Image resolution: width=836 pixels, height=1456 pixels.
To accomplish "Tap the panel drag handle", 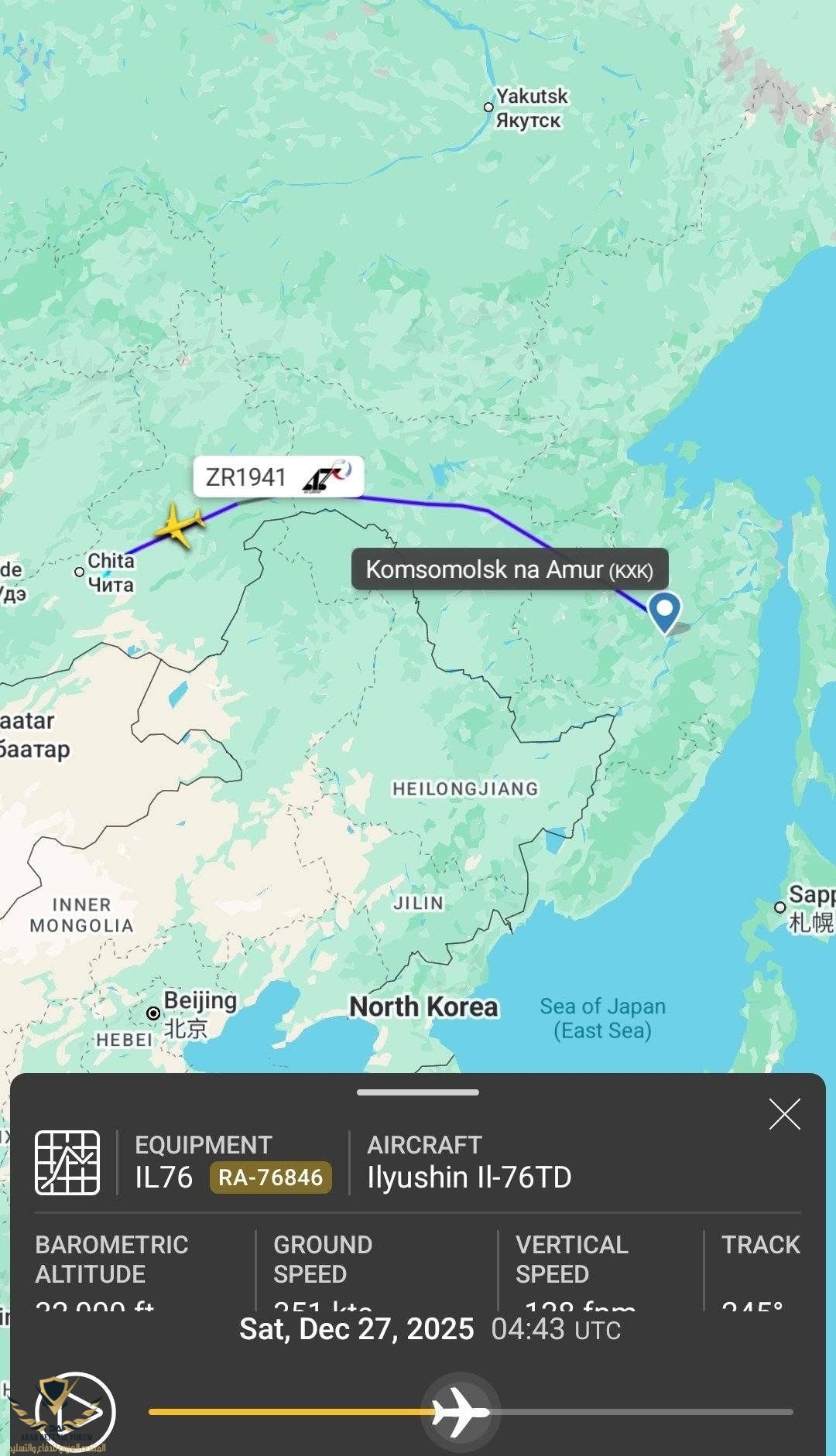I will (x=418, y=1092).
